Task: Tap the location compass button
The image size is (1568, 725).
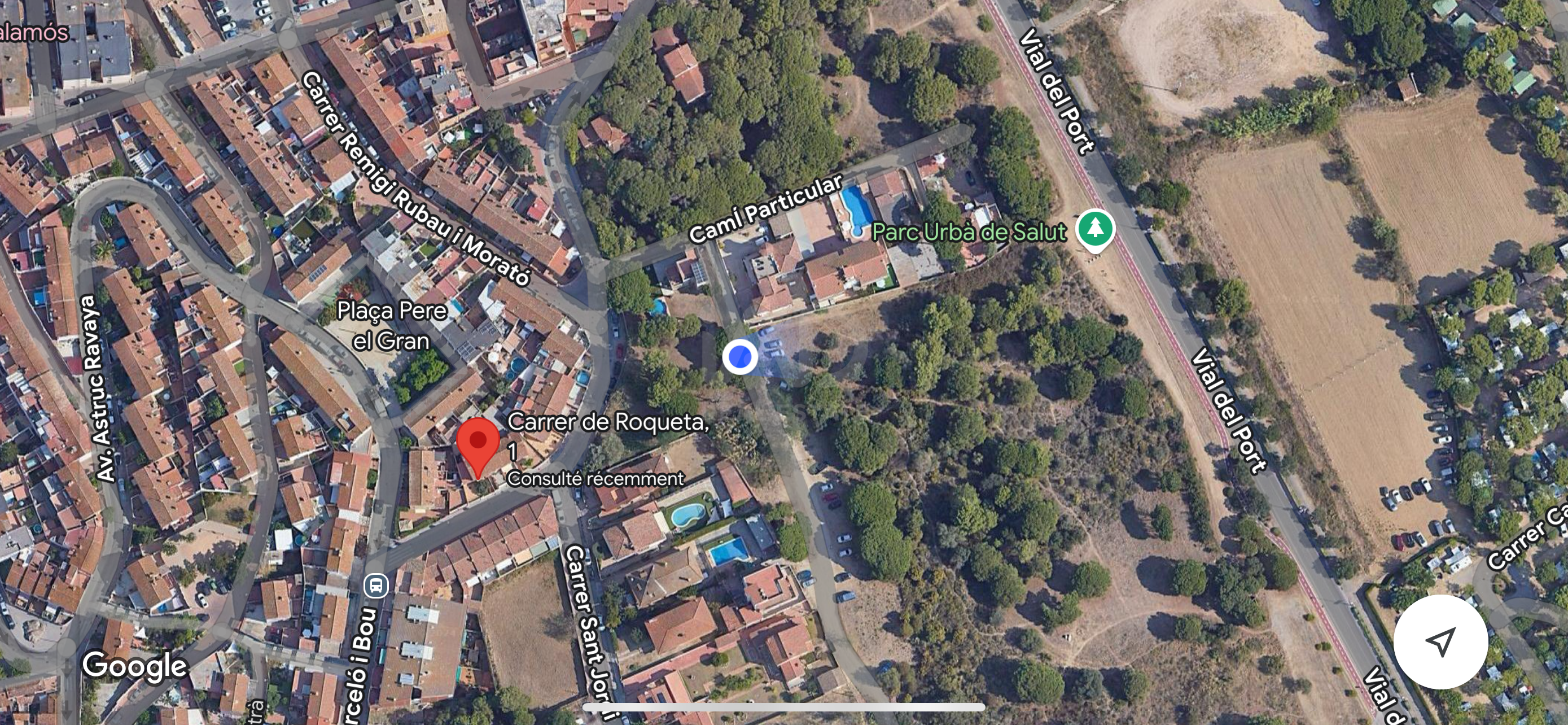Action: pos(1440,641)
